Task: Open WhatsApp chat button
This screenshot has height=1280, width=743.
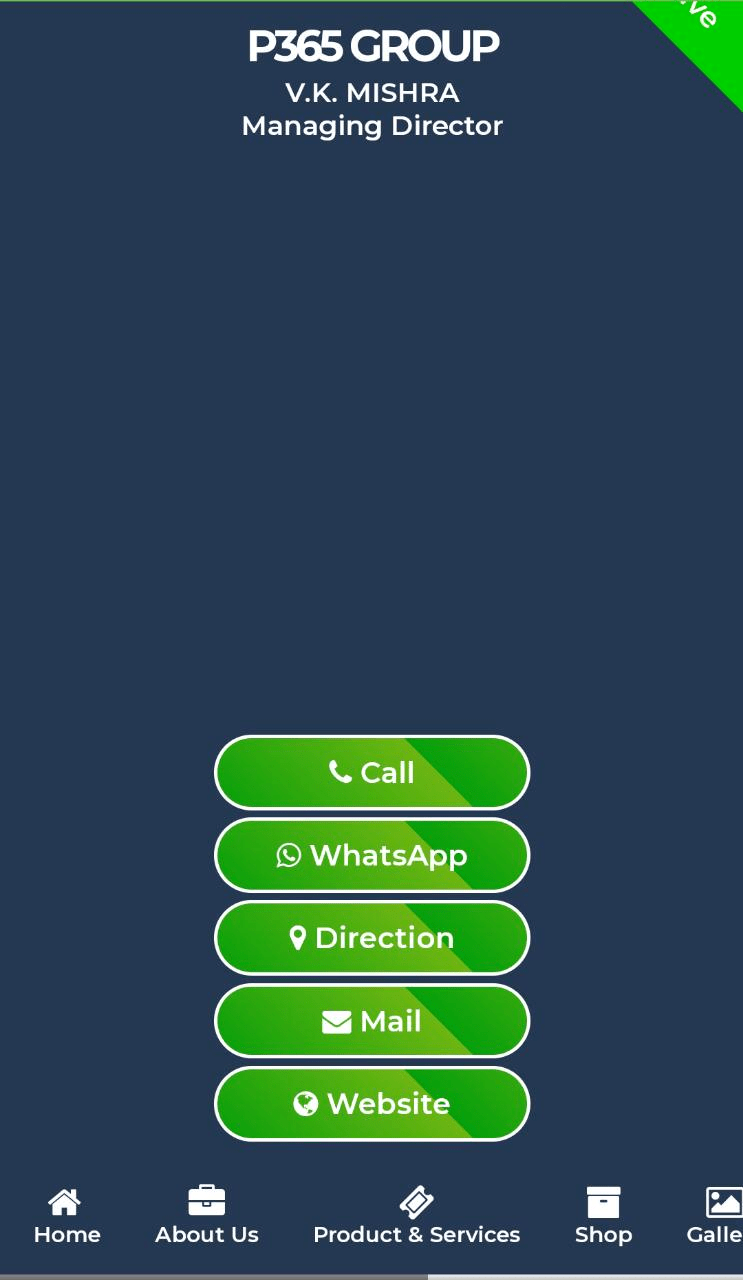Action: pyautogui.click(x=372, y=855)
